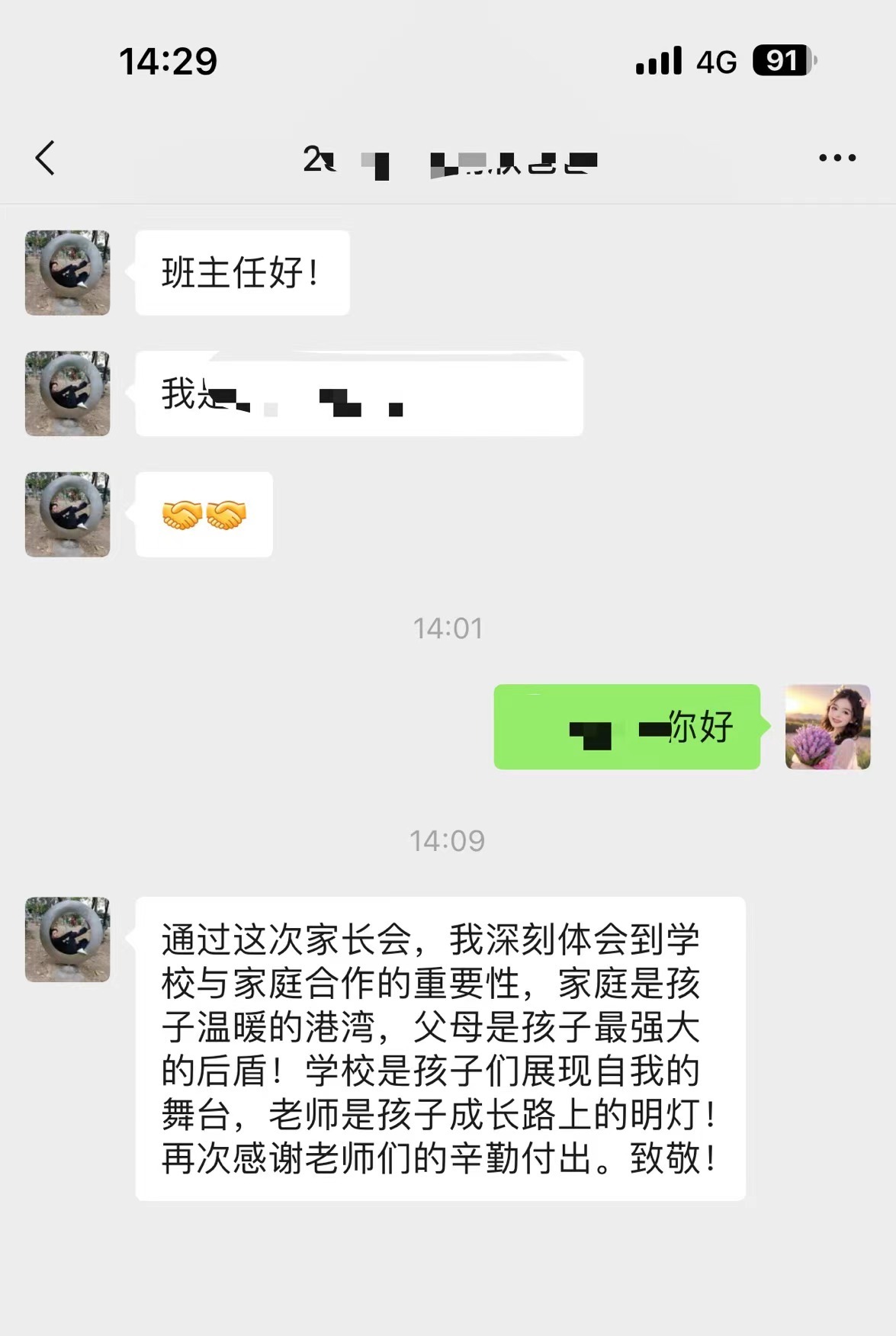Image resolution: width=896 pixels, height=1336 pixels.
Task: Go back to the chat list
Action: pos(45,158)
